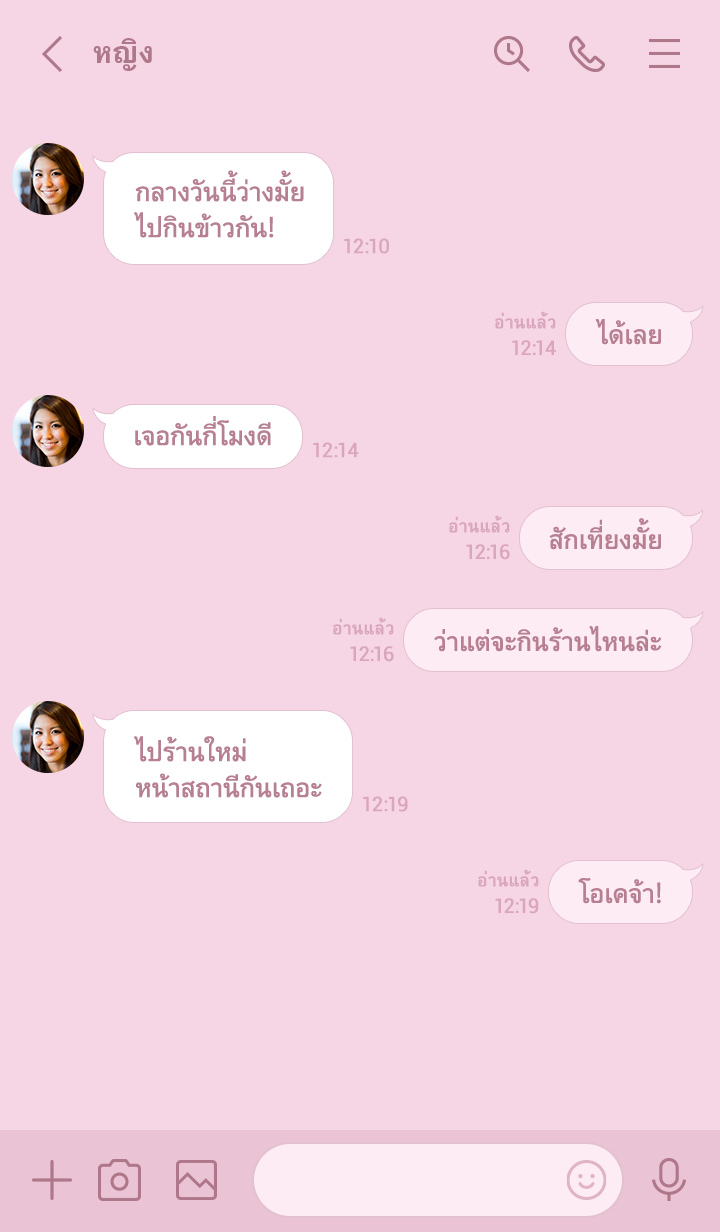Launch the camera to take a photo

pyautogui.click(x=119, y=1180)
